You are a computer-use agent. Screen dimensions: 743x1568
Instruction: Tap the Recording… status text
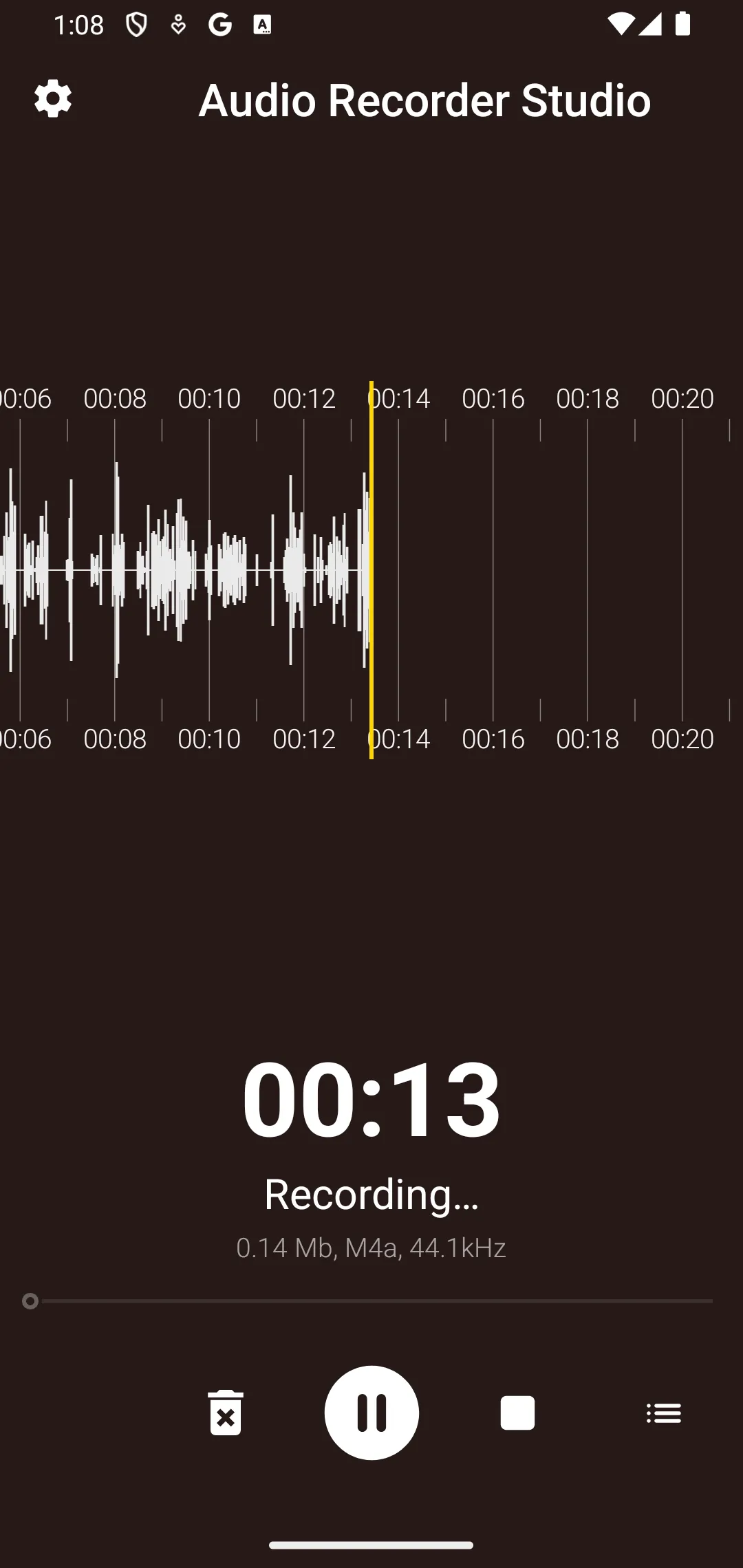pyautogui.click(x=371, y=1194)
